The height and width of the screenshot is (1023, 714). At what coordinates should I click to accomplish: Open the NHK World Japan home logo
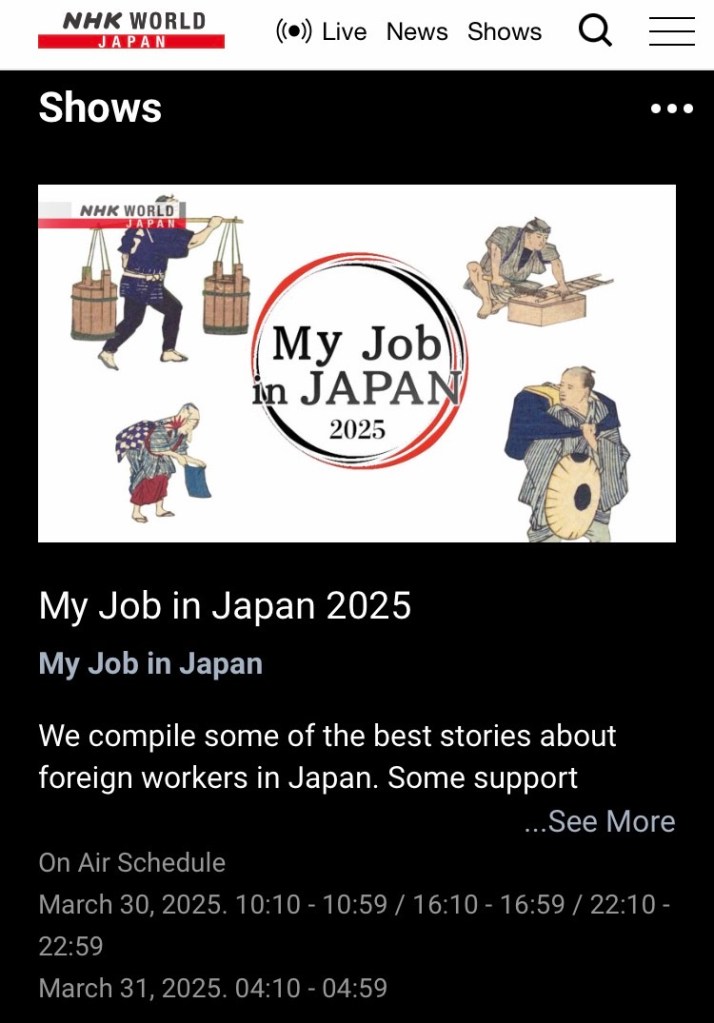tap(131, 30)
